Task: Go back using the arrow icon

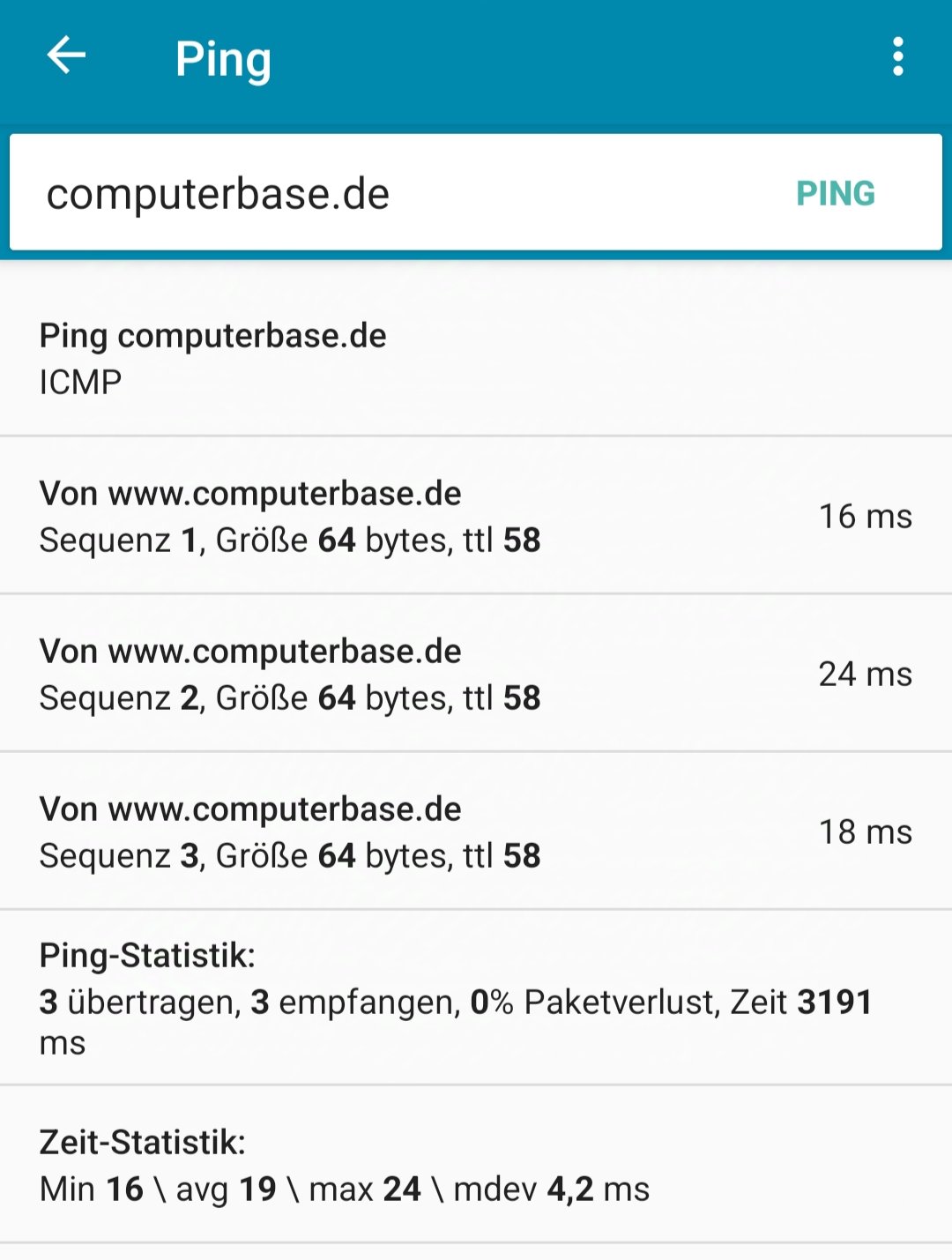Action: click(x=66, y=56)
